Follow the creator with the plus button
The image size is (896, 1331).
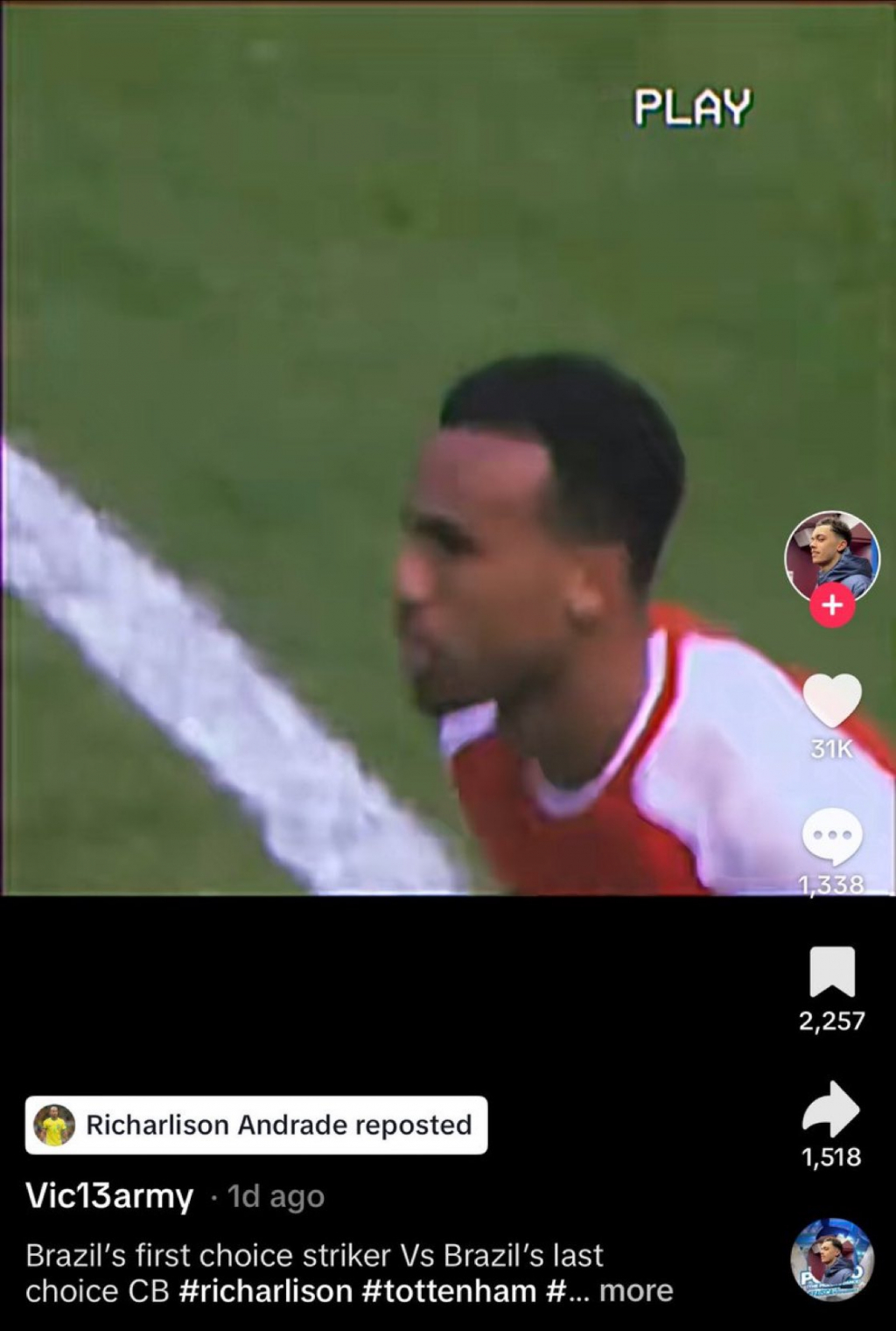832,606
